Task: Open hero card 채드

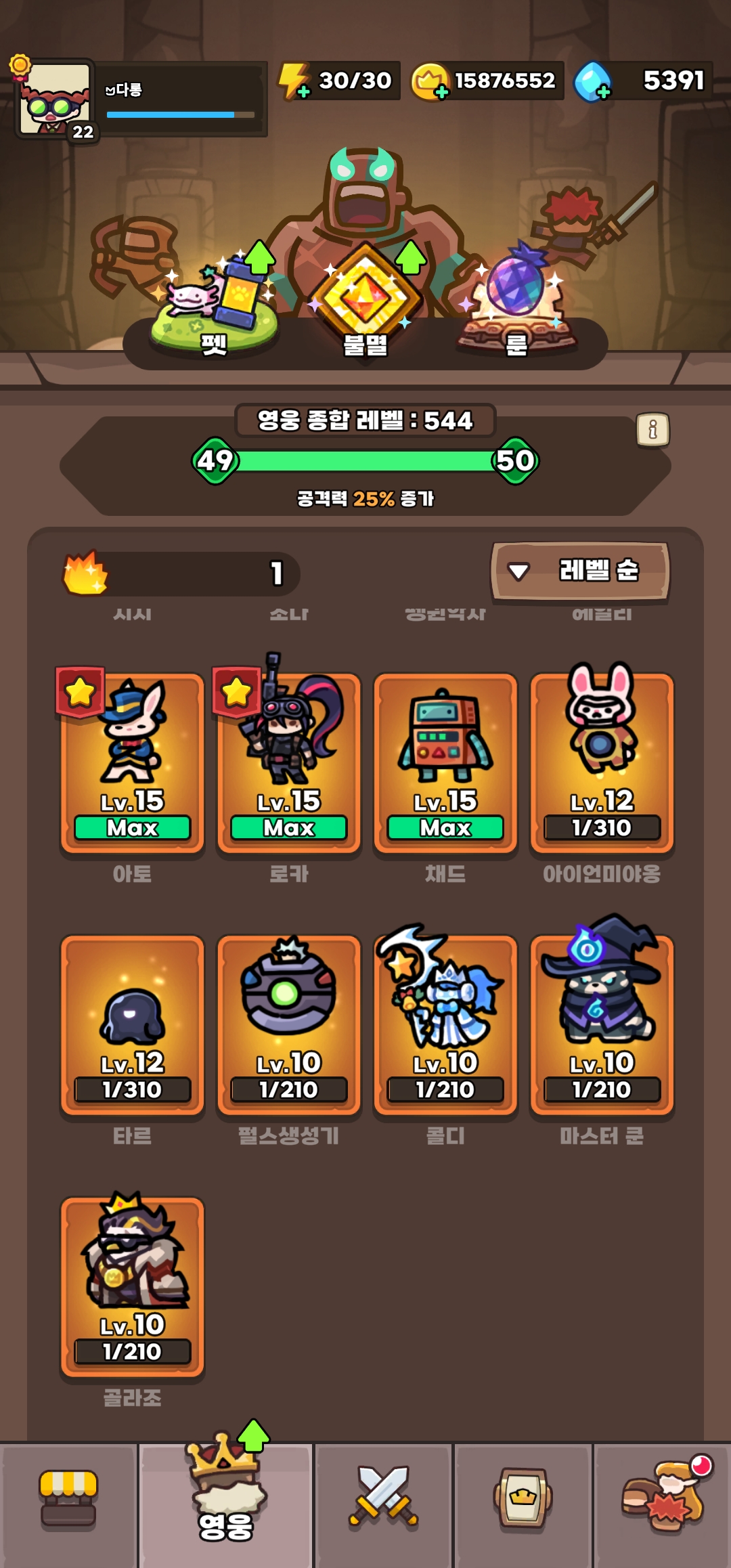Action: pos(445,762)
